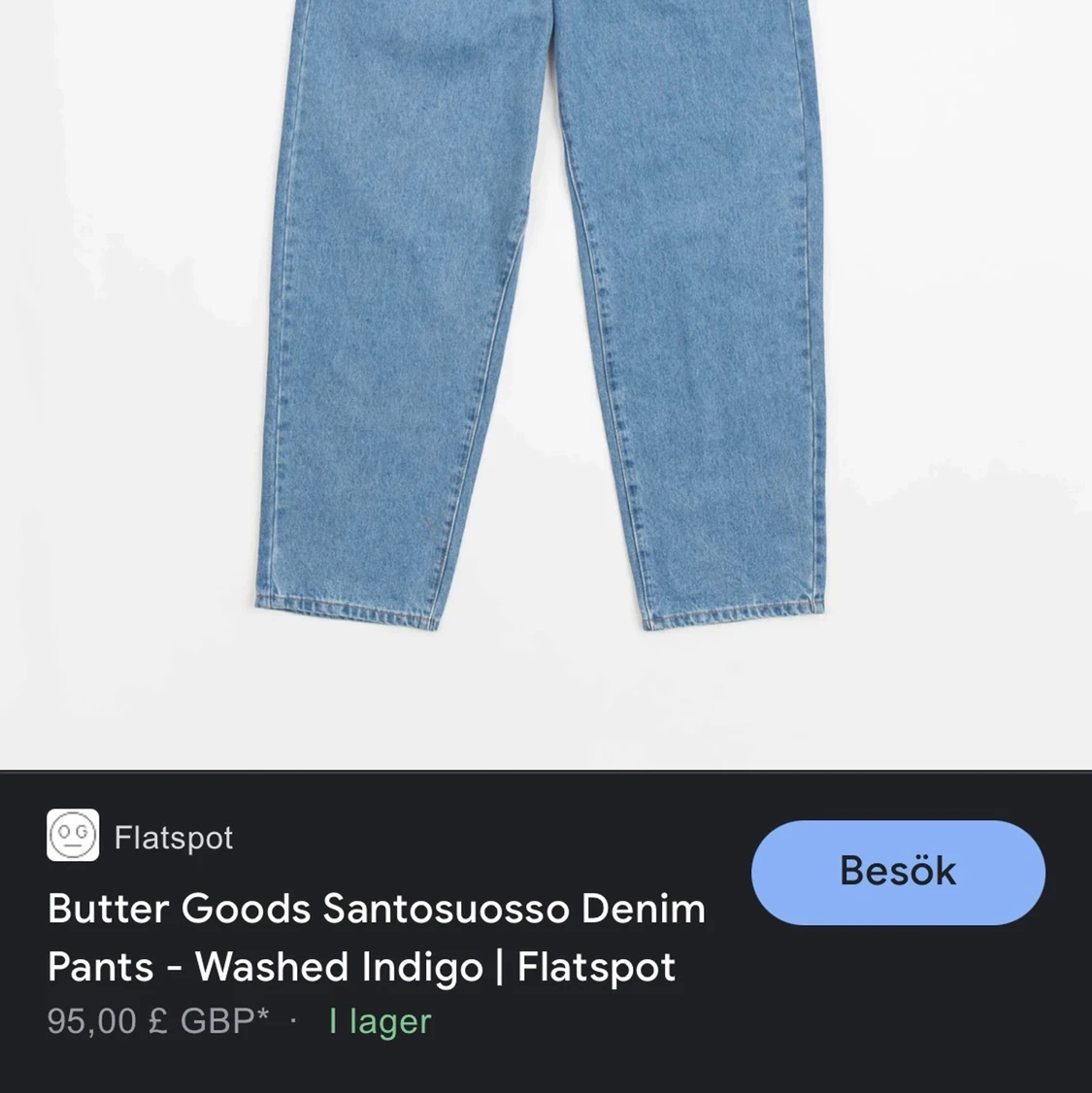
Task: Visit Flatspot via the blue Besök pill
Action: point(897,871)
